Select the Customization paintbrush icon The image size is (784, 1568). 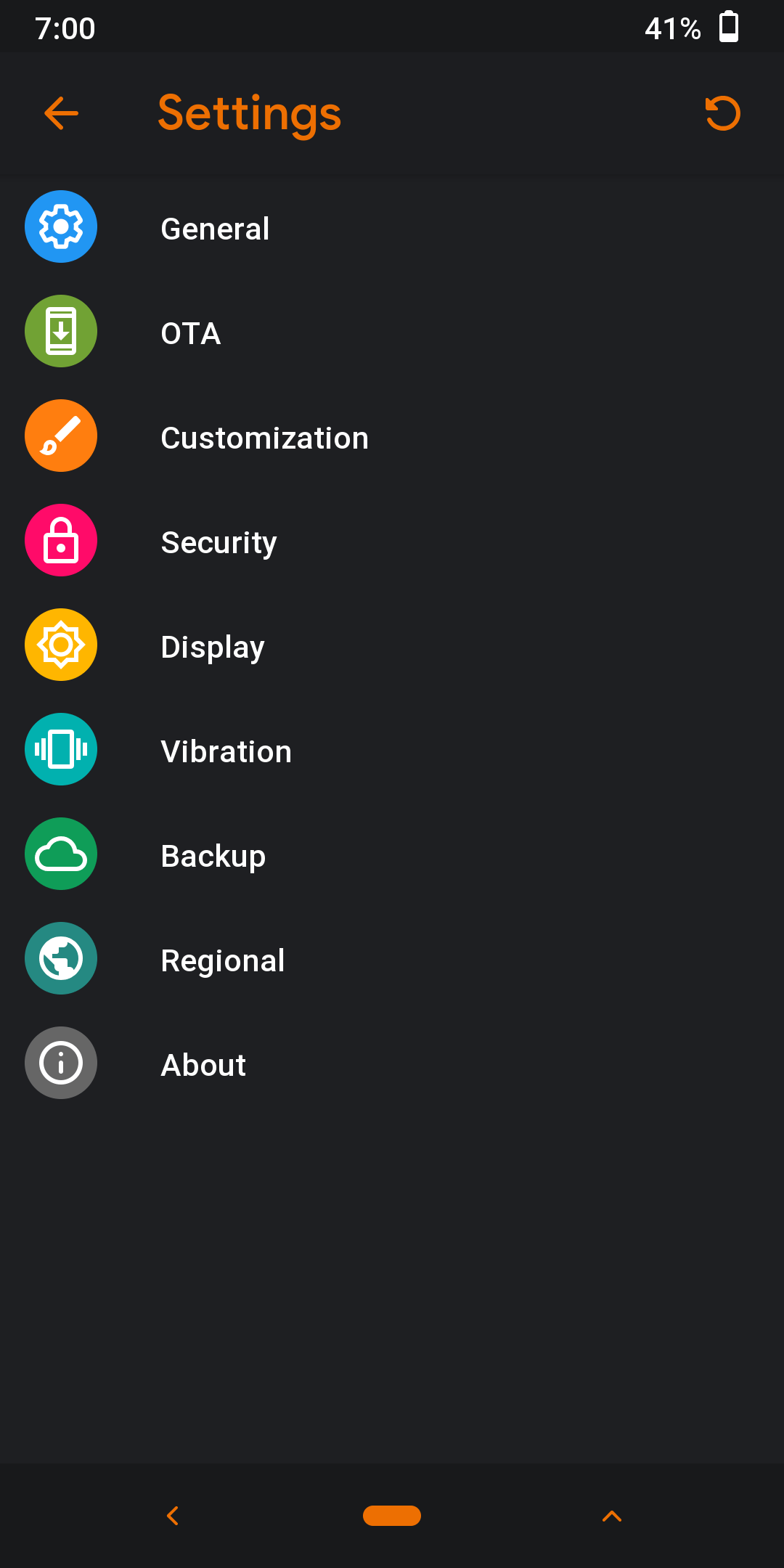coord(61,436)
